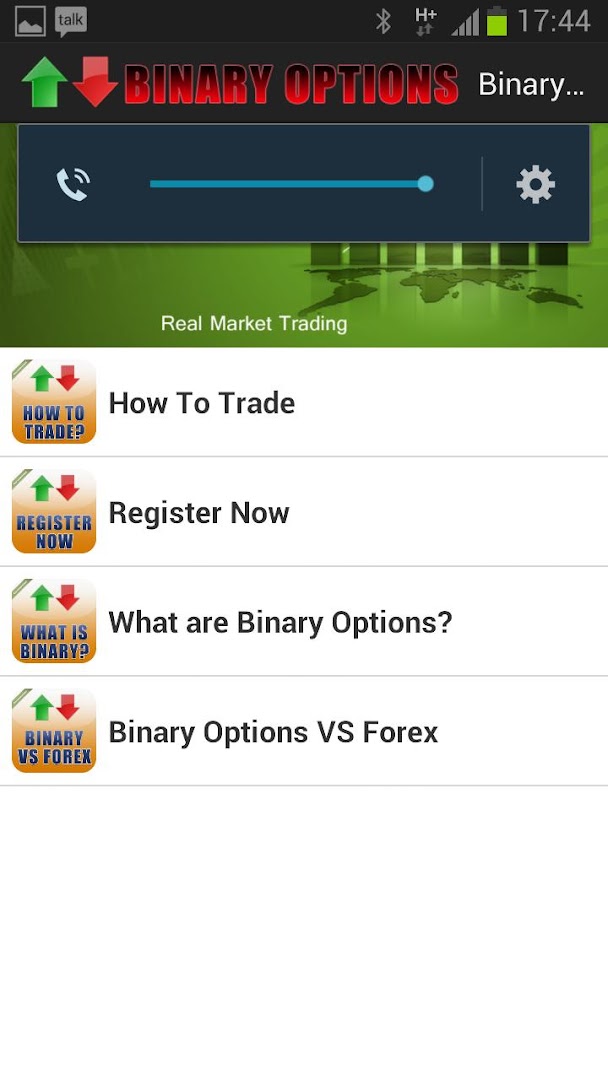
Task: Open sound settings gear in volume panel
Action: click(x=535, y=184)
